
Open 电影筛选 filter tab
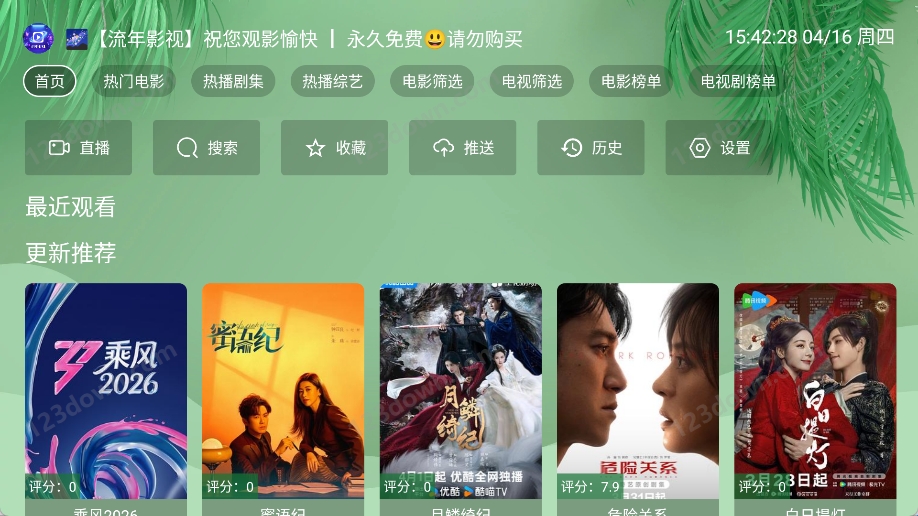432,82
